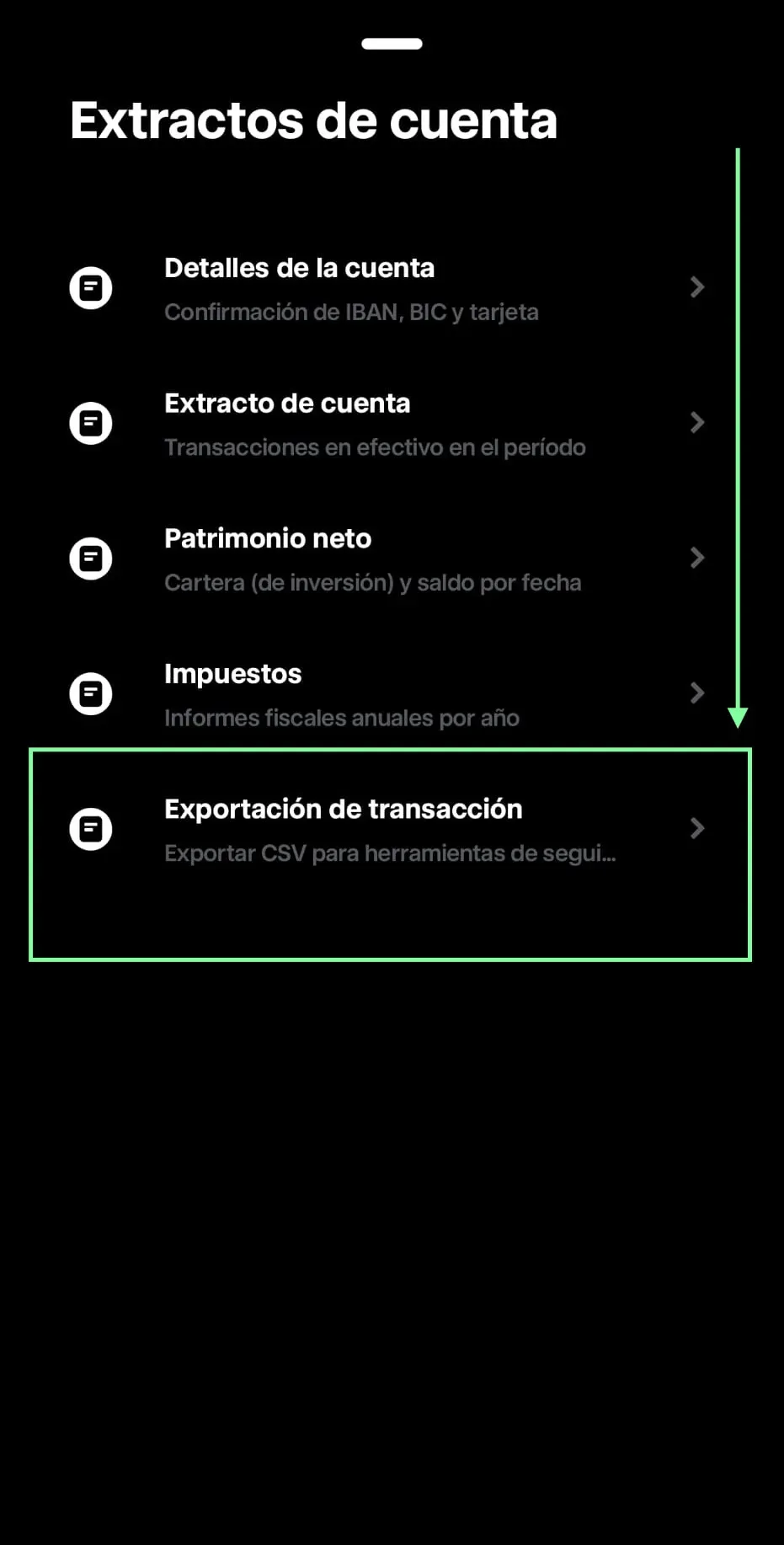784x1545 pixels.
Task: Click the Patrimonio neto document icon
Action: (x=90, y=558)
